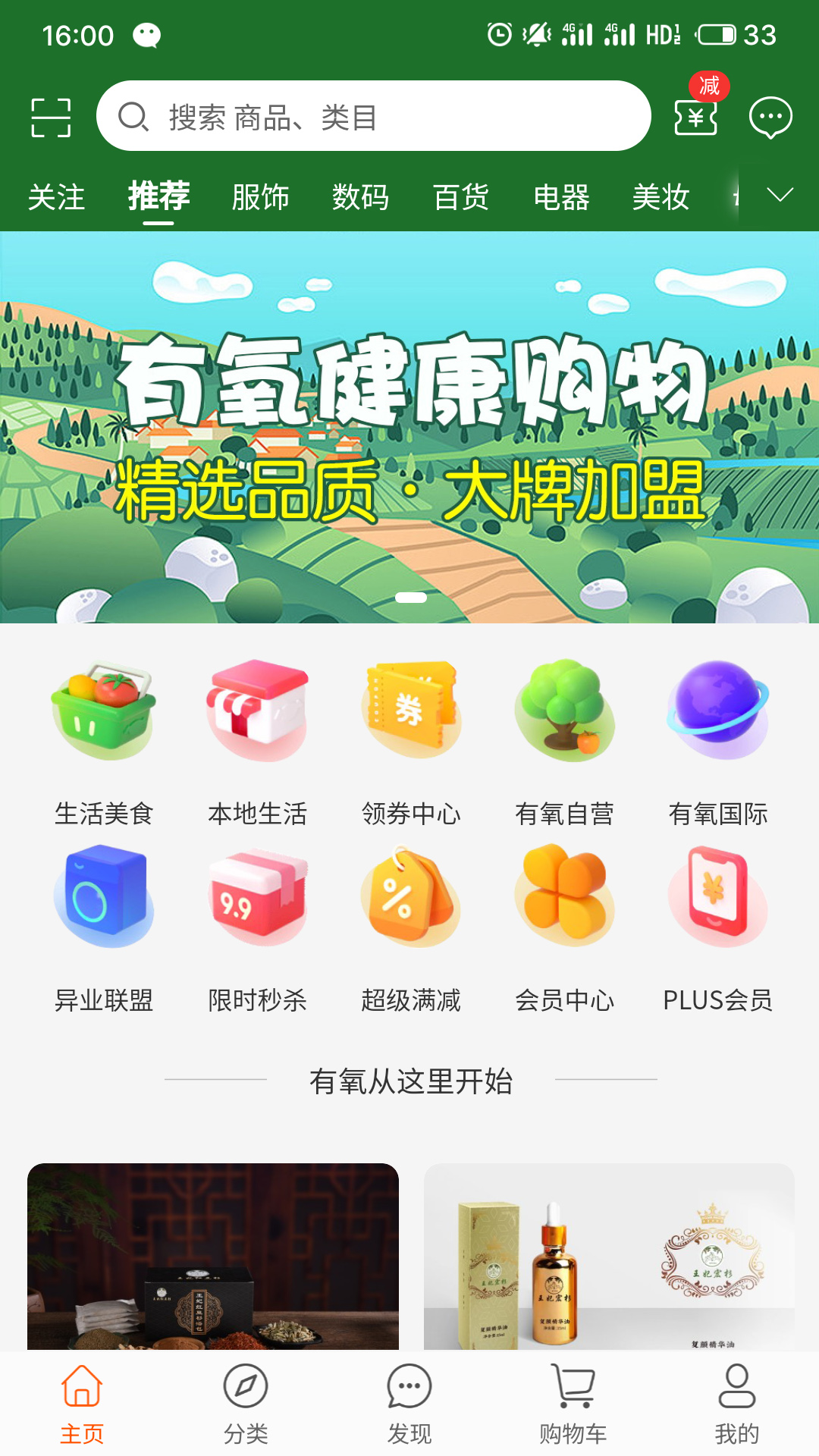819x1456 pixels.
Task: Open the discount coupon icon
Action: point(696,117)
